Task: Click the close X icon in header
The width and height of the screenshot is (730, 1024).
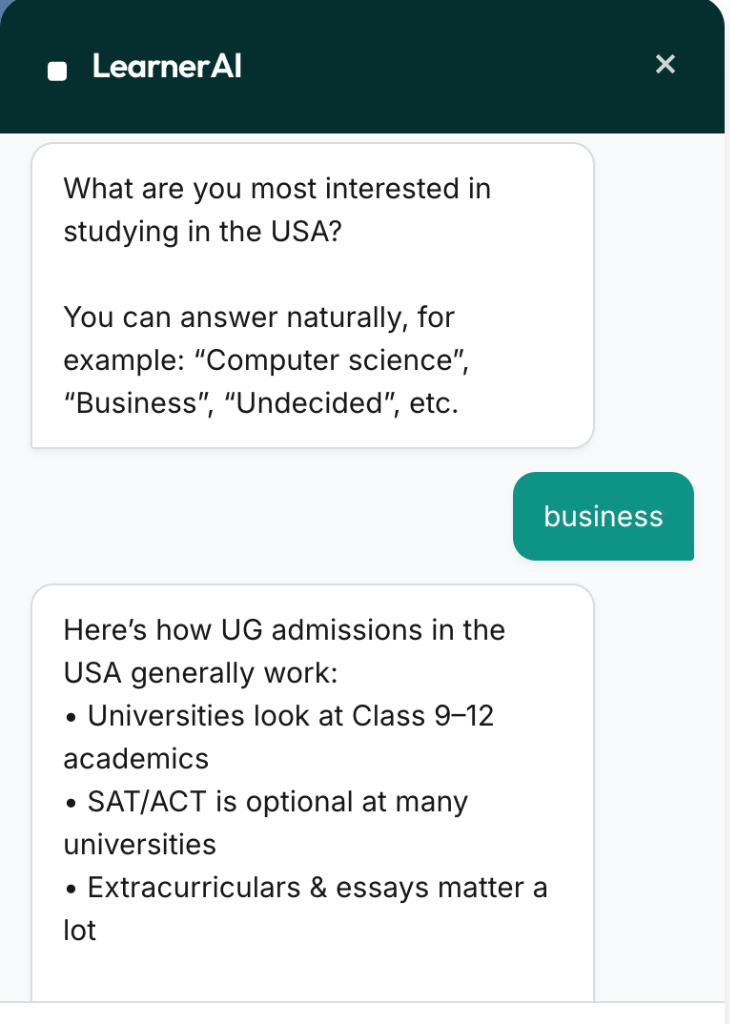Action: pos(665,64)
